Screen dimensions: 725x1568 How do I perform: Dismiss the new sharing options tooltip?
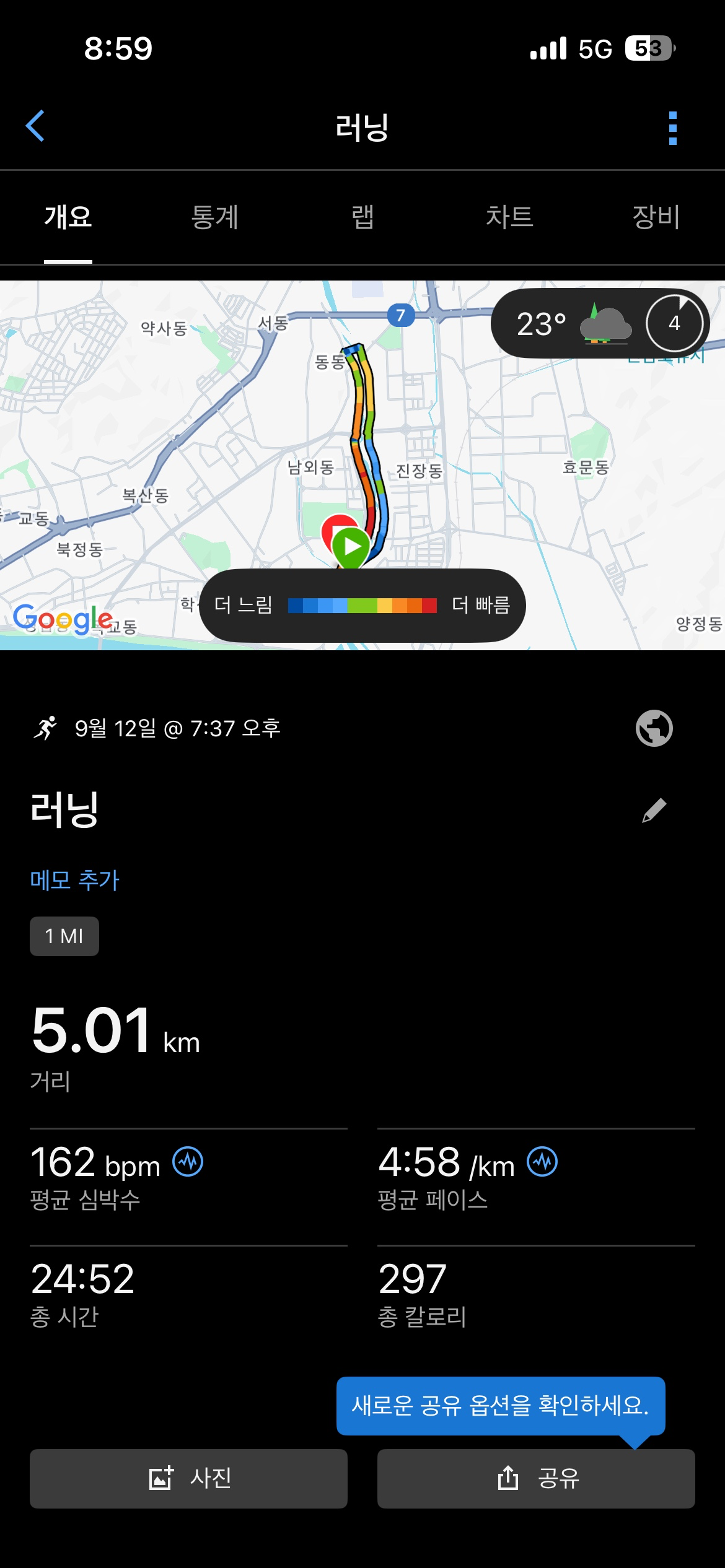[x=502, y=1405]
